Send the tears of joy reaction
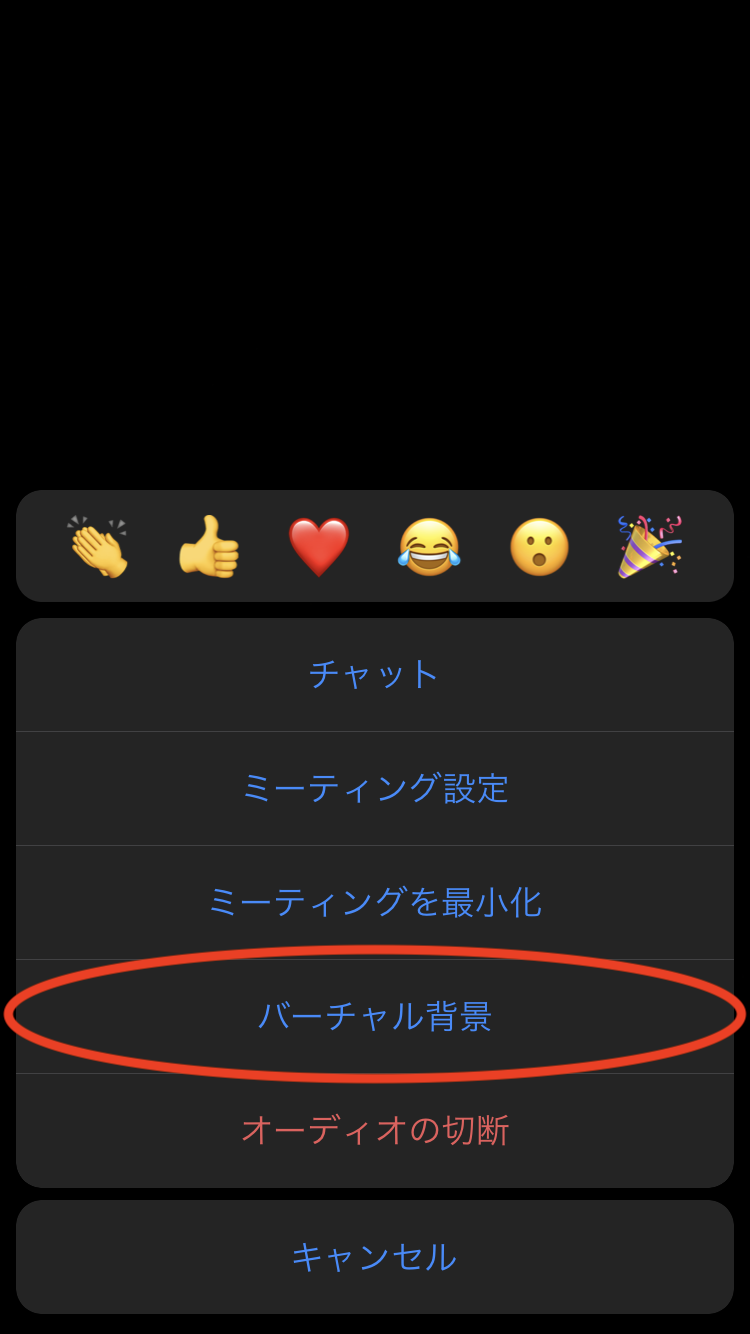 point(429,547)
